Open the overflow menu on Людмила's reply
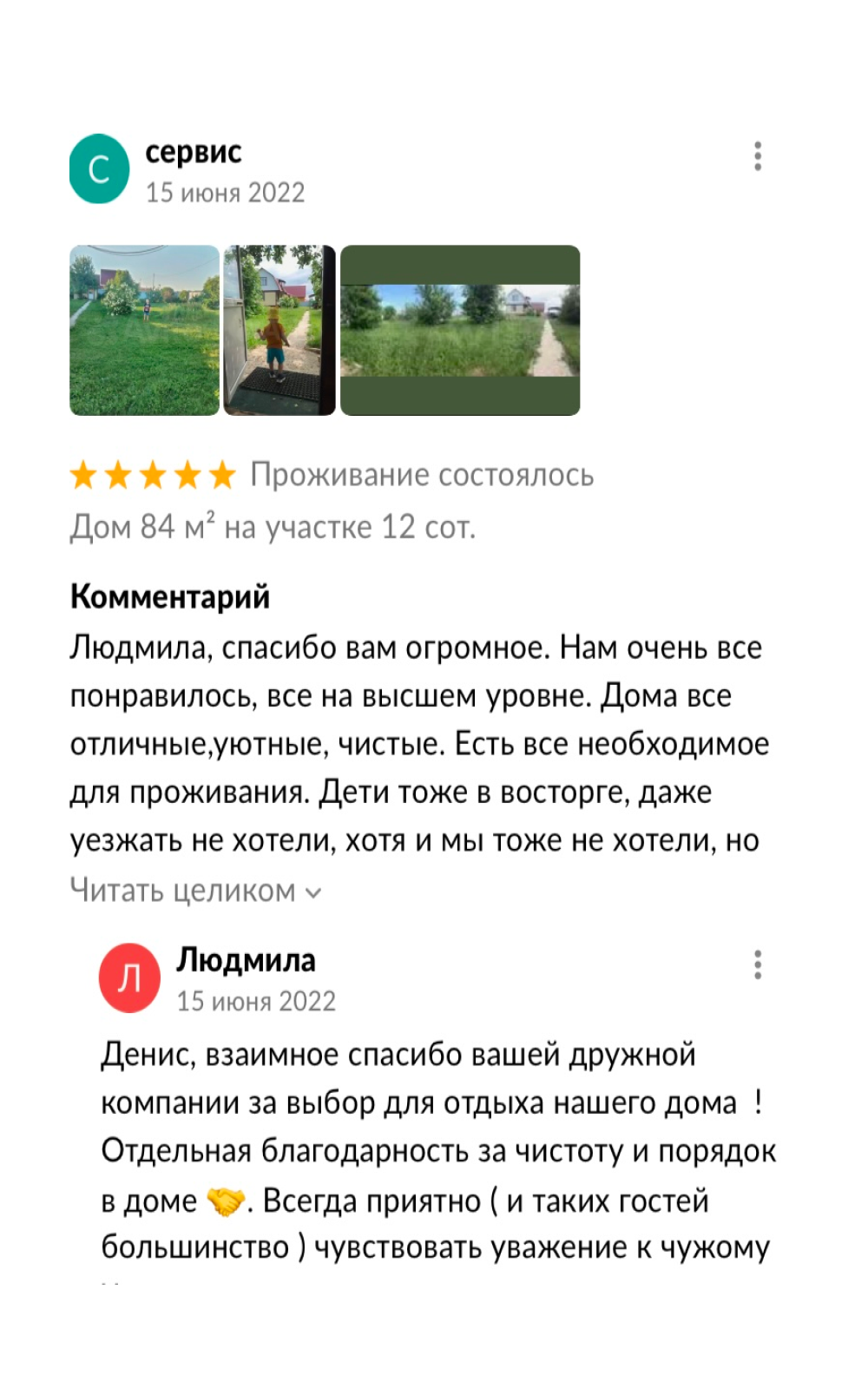The image size is (868, 1389). pos(758,964)
